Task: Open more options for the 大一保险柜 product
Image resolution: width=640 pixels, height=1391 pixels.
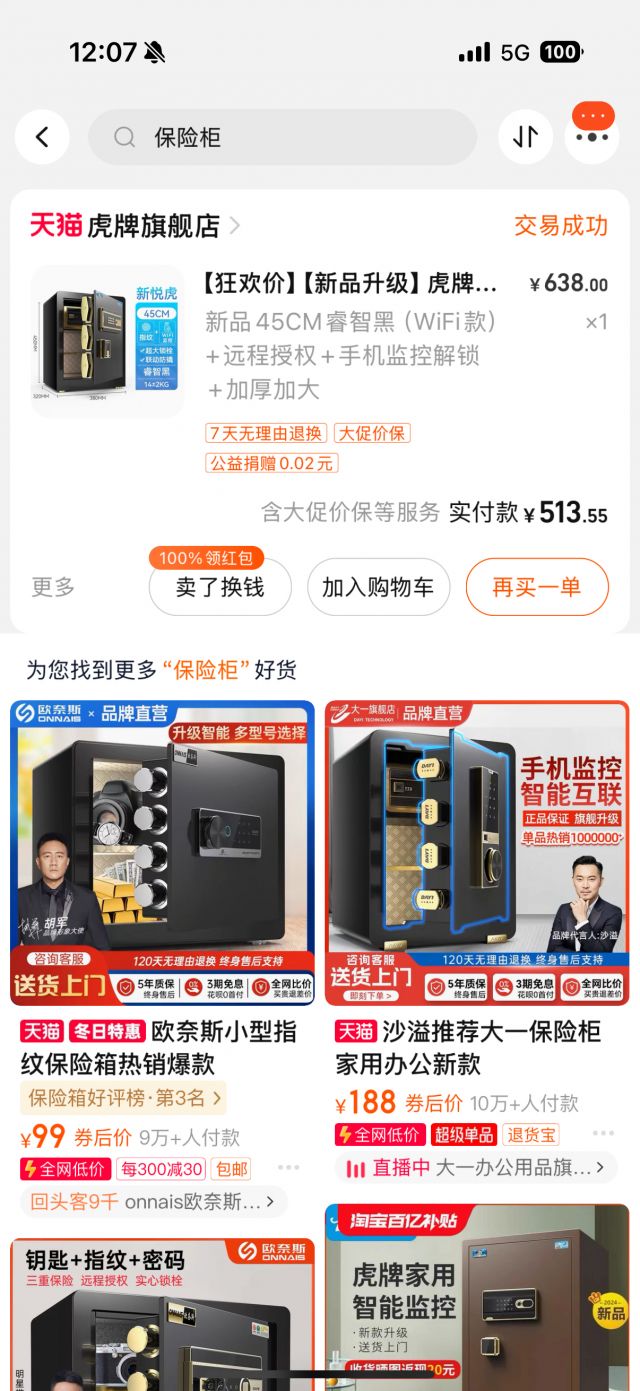Action: tap(603, 1133)
